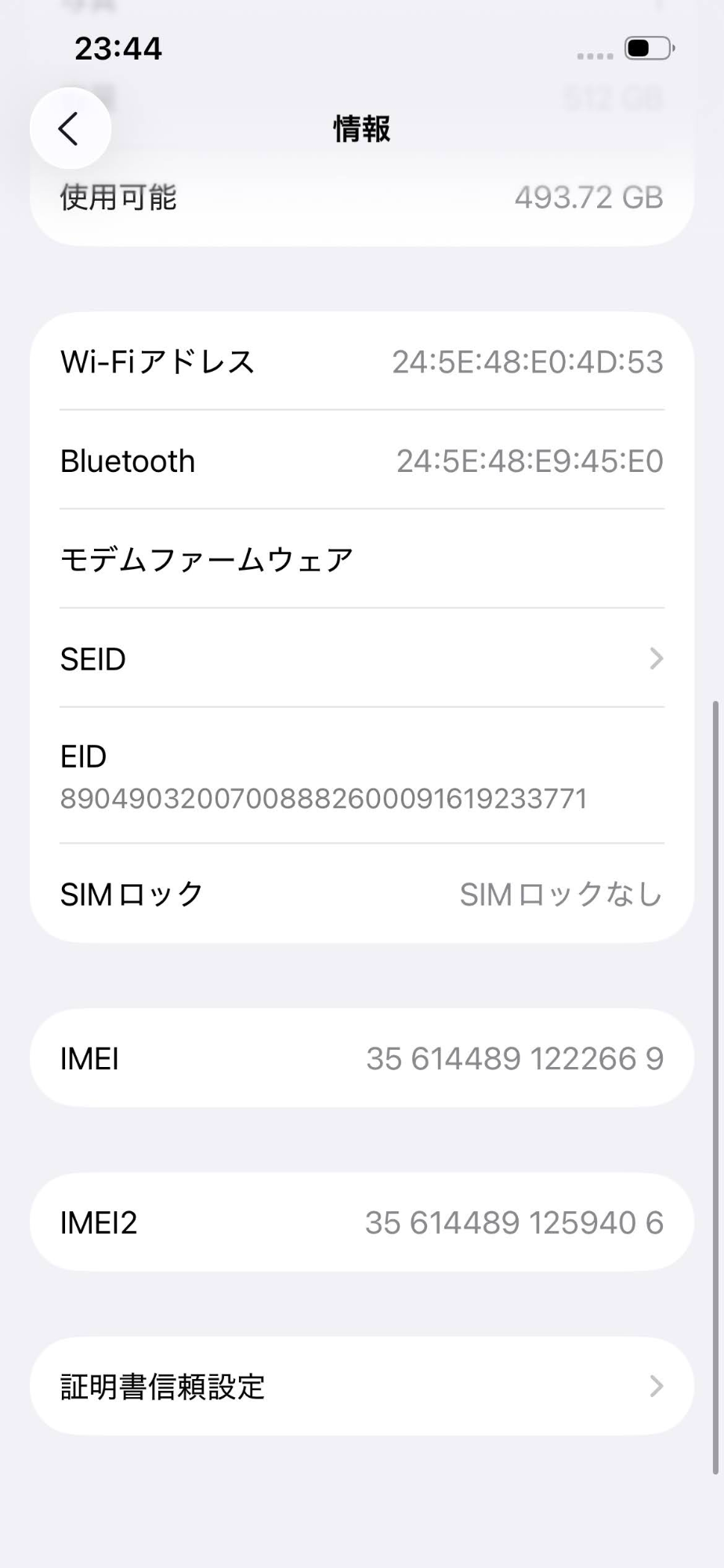Open 証明書信頼設定 settings

[362, 1385]
